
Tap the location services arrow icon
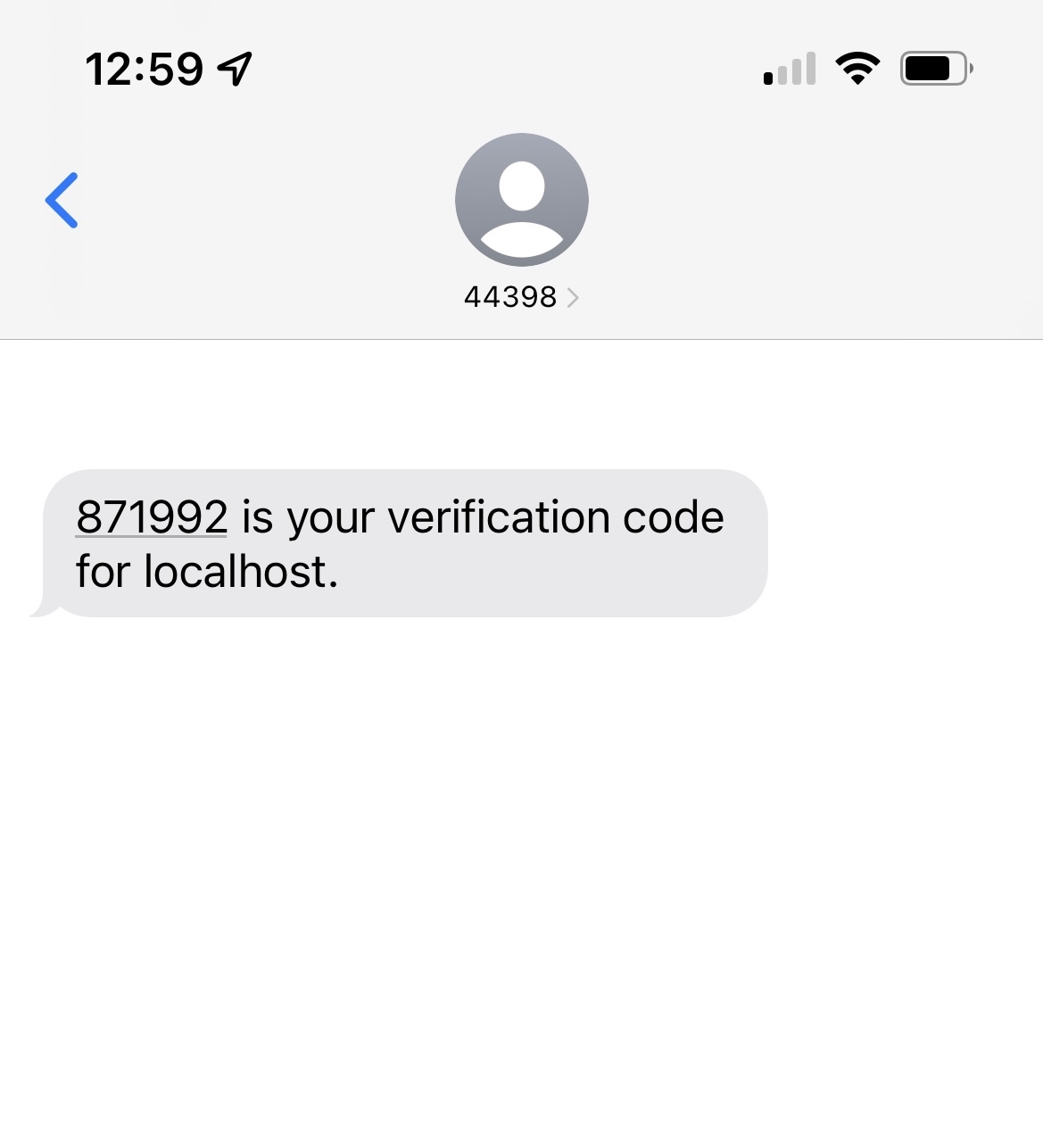coord(234,68)
